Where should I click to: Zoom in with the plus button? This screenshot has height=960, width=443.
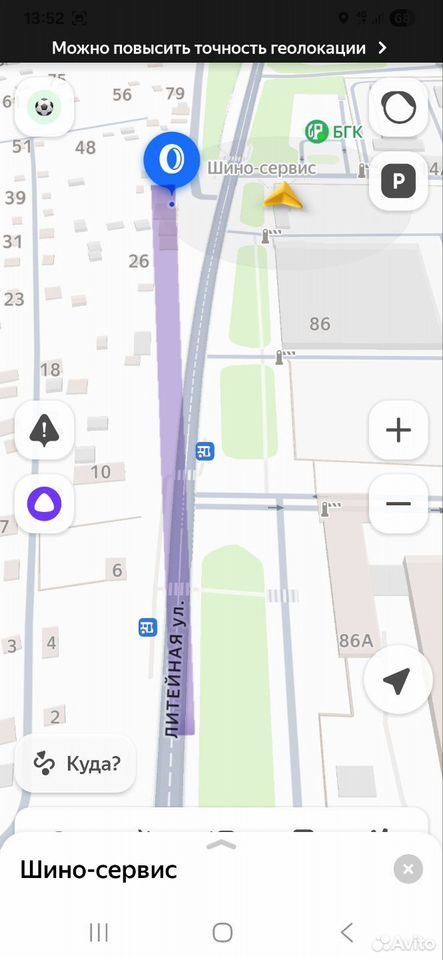(x=398, y=430)
